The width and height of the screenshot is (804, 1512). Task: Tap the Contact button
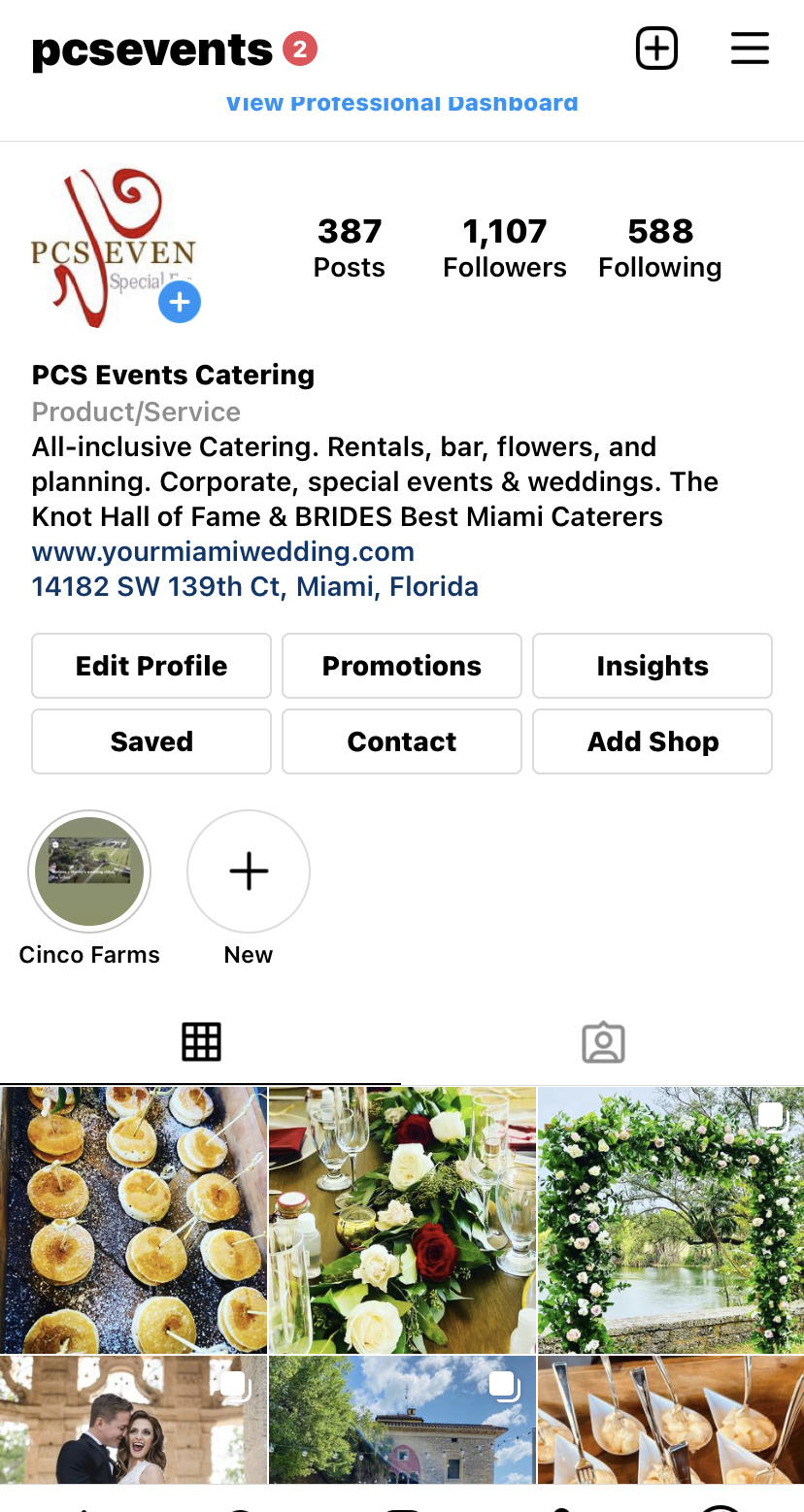click(x=402, y=741)
